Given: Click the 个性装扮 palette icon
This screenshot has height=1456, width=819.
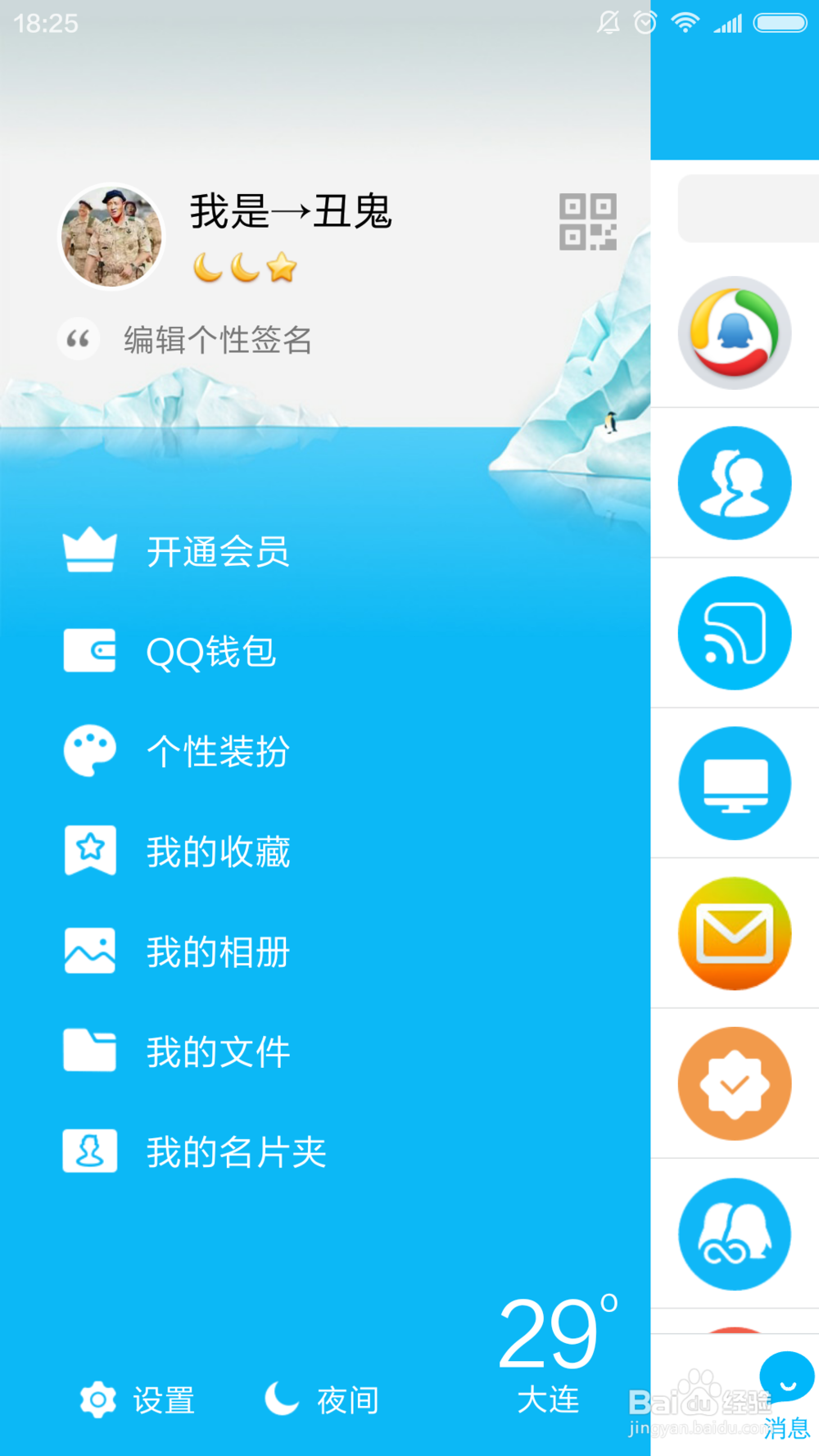Looking at the screenshot, I should coord(90,750).
